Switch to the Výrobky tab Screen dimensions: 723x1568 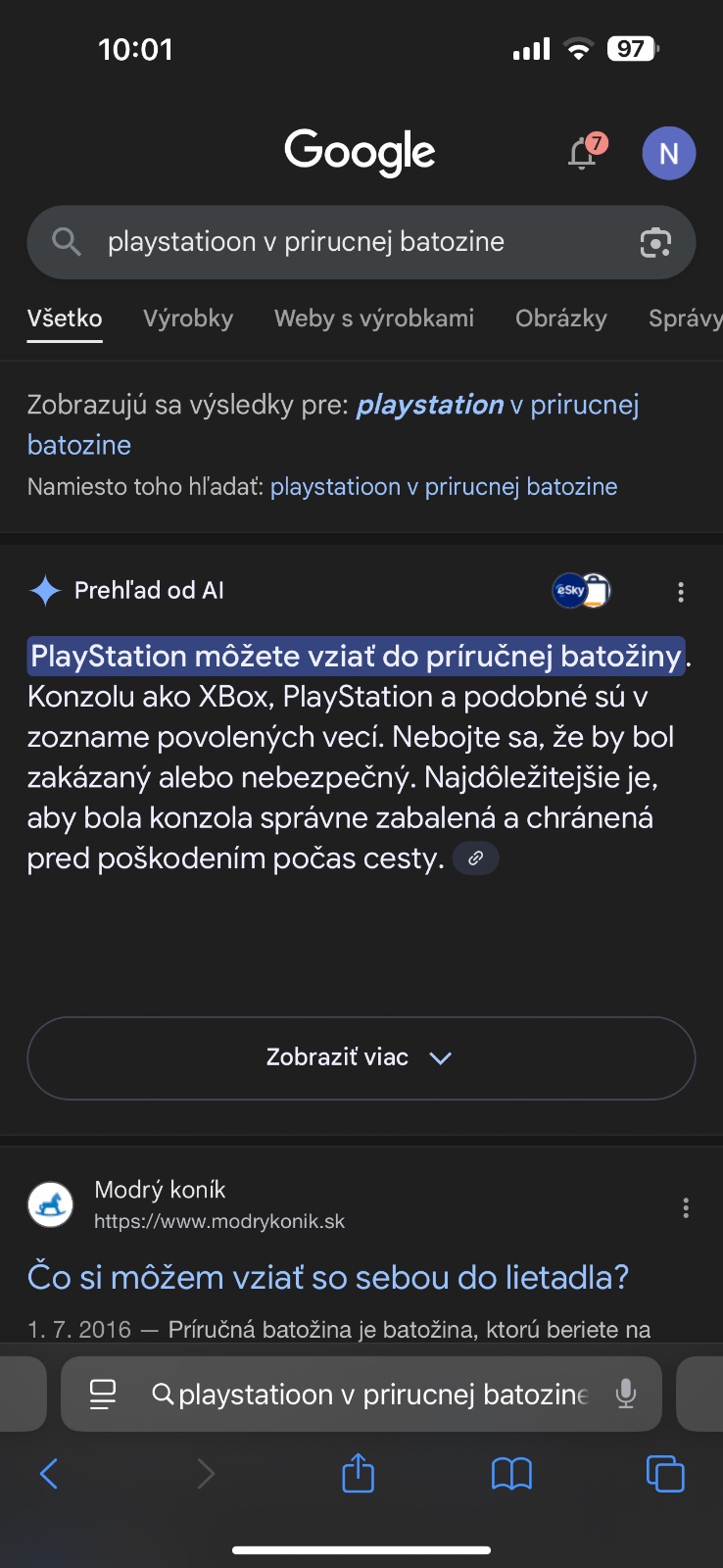188,318
